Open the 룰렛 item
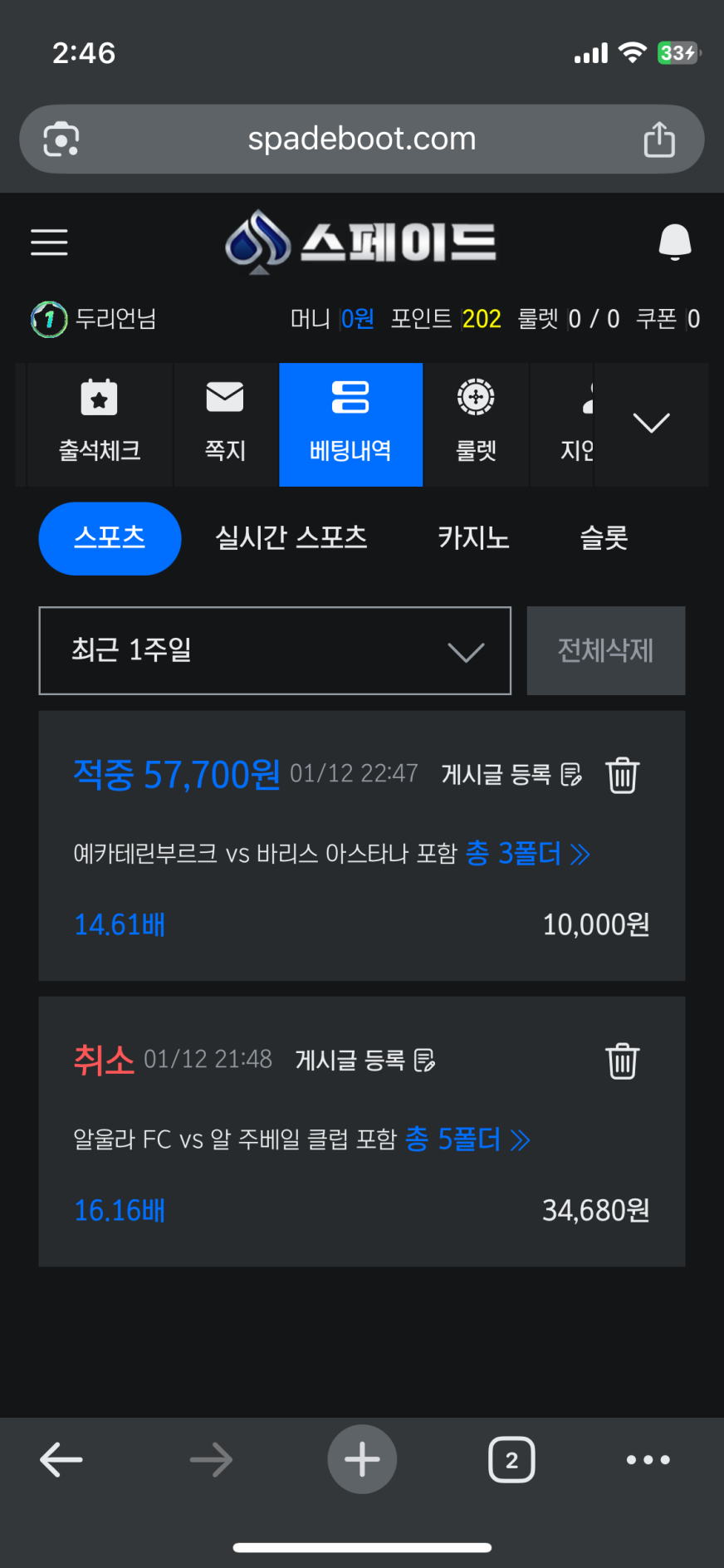The height and width of the screenshot is (1568, 724). coord(476,424)
